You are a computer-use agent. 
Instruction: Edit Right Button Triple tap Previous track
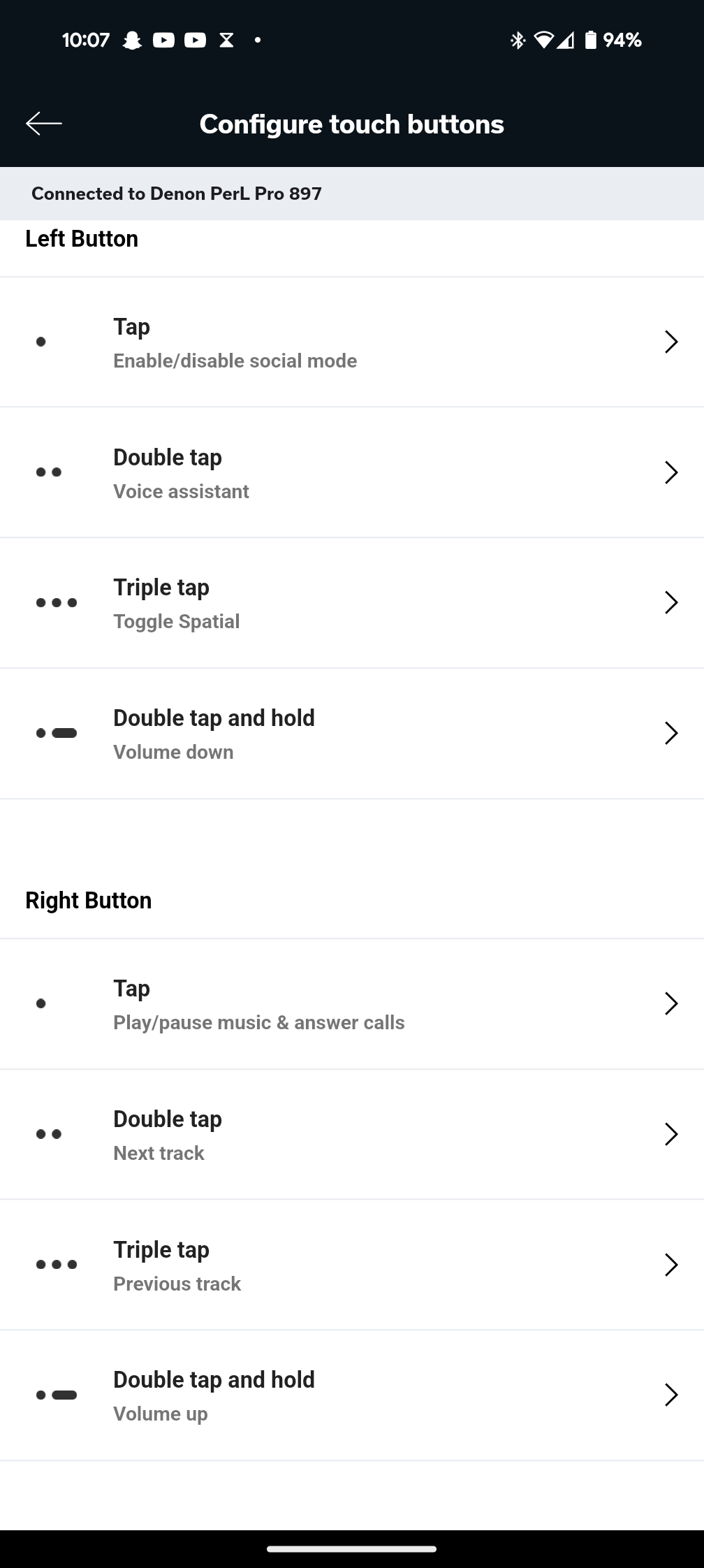tap(352, 1265)
